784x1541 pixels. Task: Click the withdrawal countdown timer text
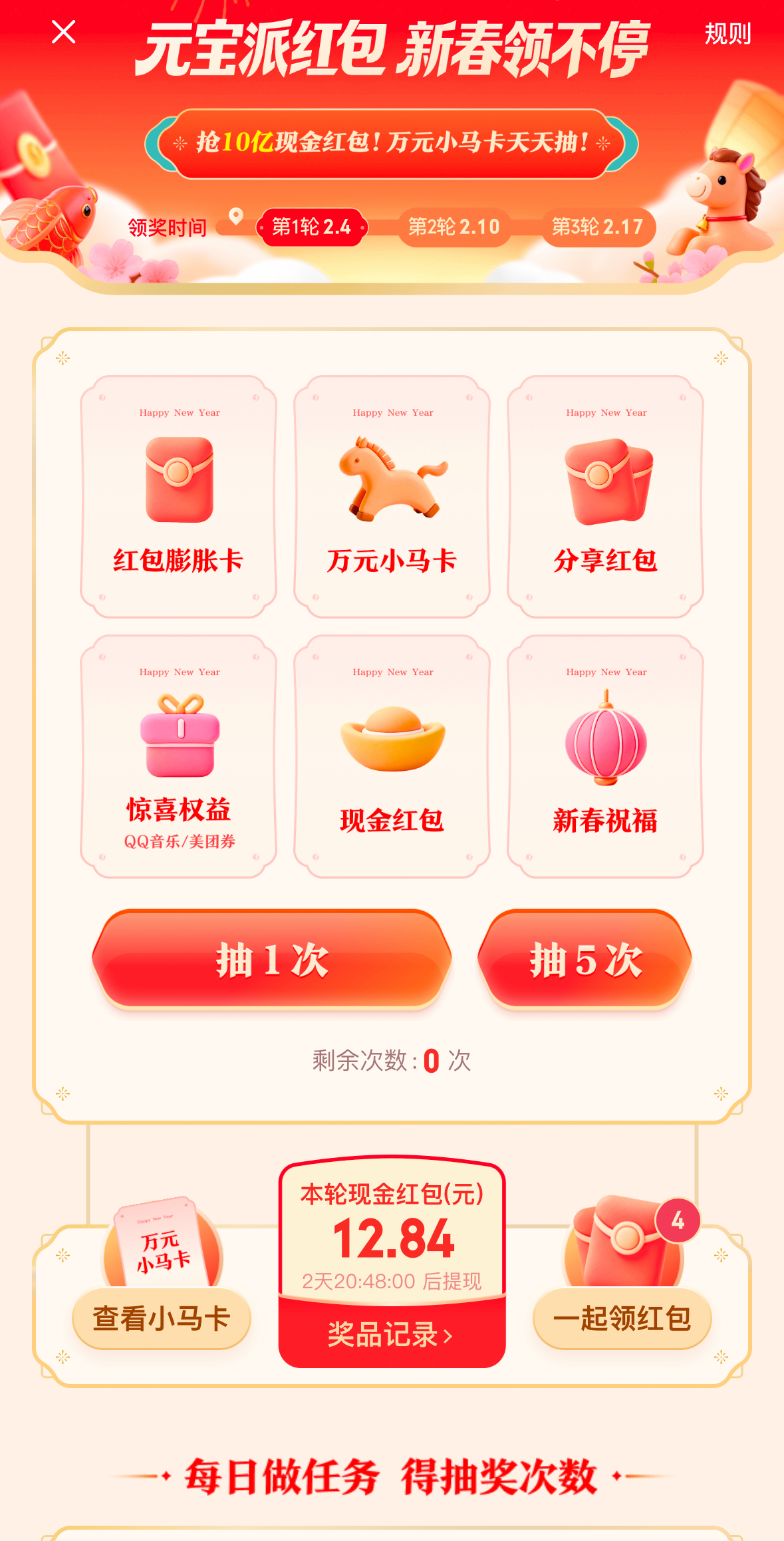[x=392, y=1280]
